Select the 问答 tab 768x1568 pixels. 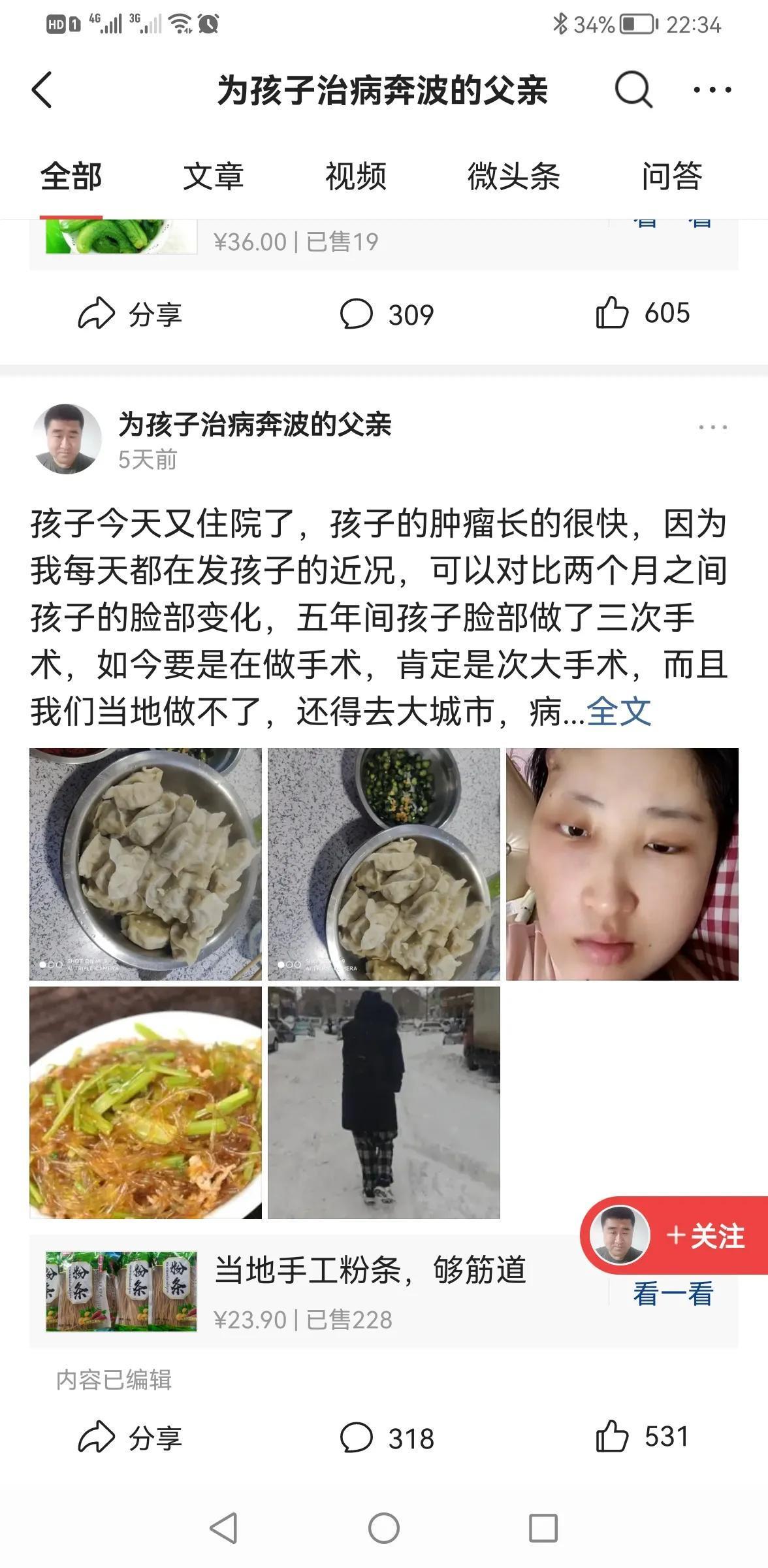click(671, 177)
